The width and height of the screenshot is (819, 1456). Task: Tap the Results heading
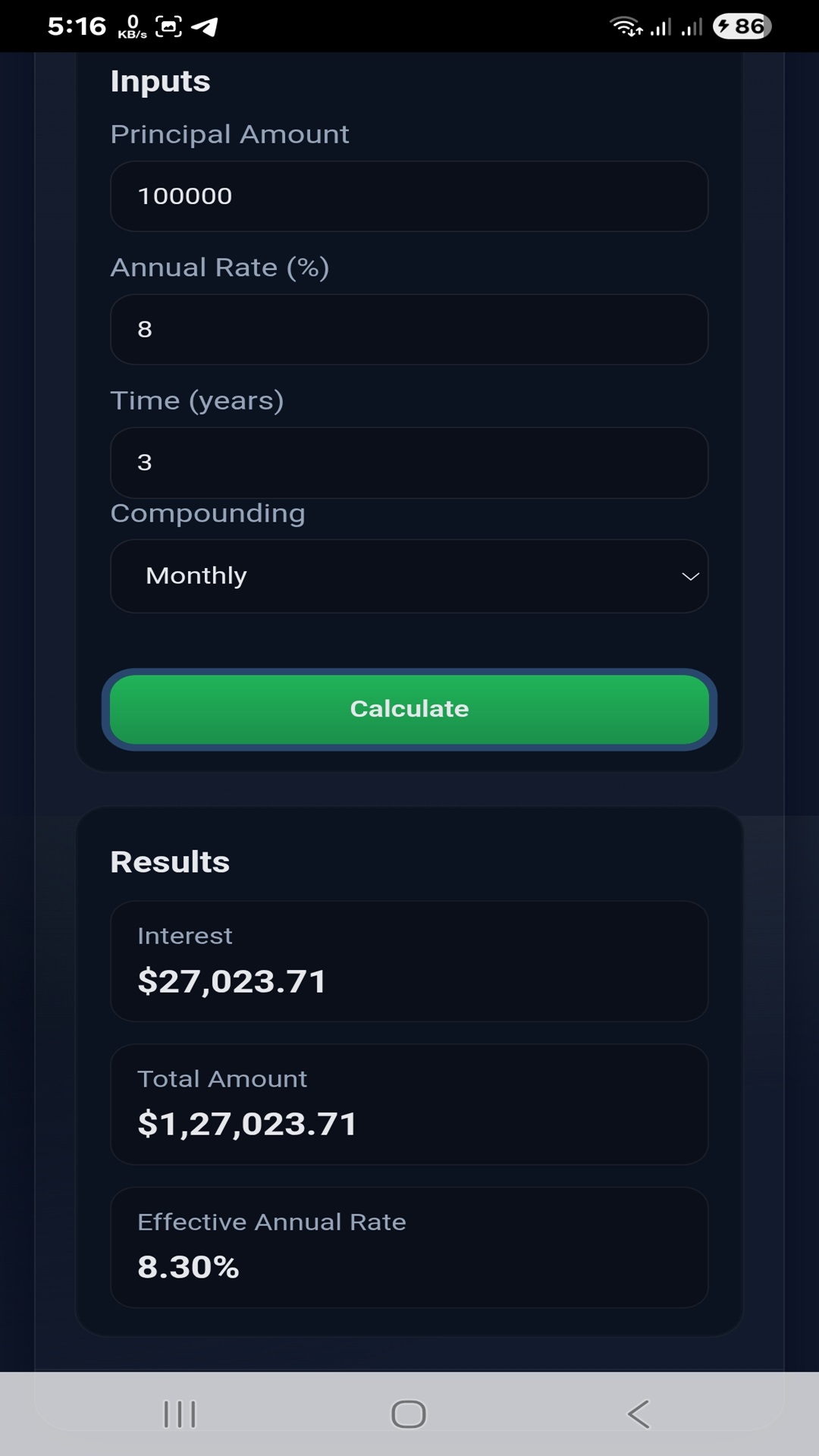pos(170,861)
